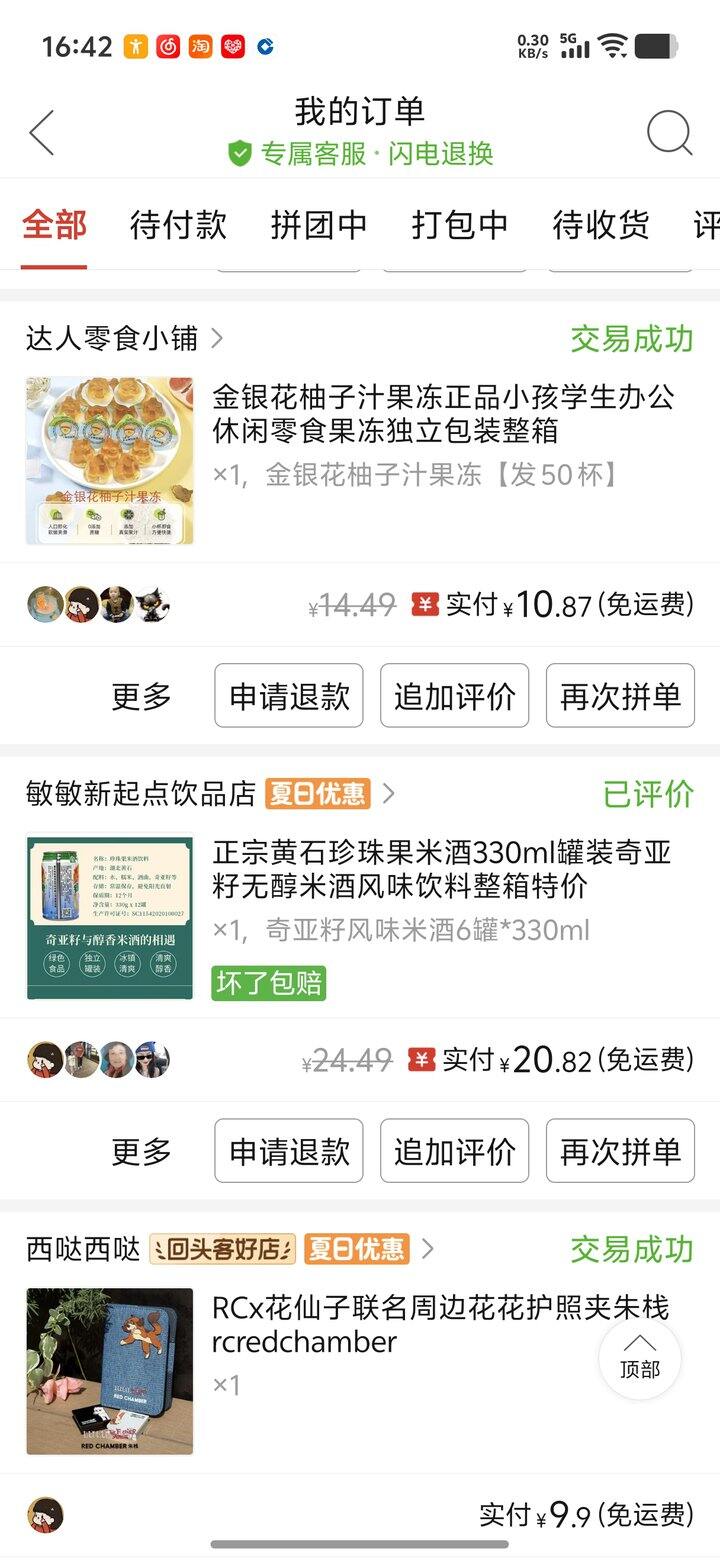
Task: Jump back to top with 顶部 button
Action: coord(640,1358)
